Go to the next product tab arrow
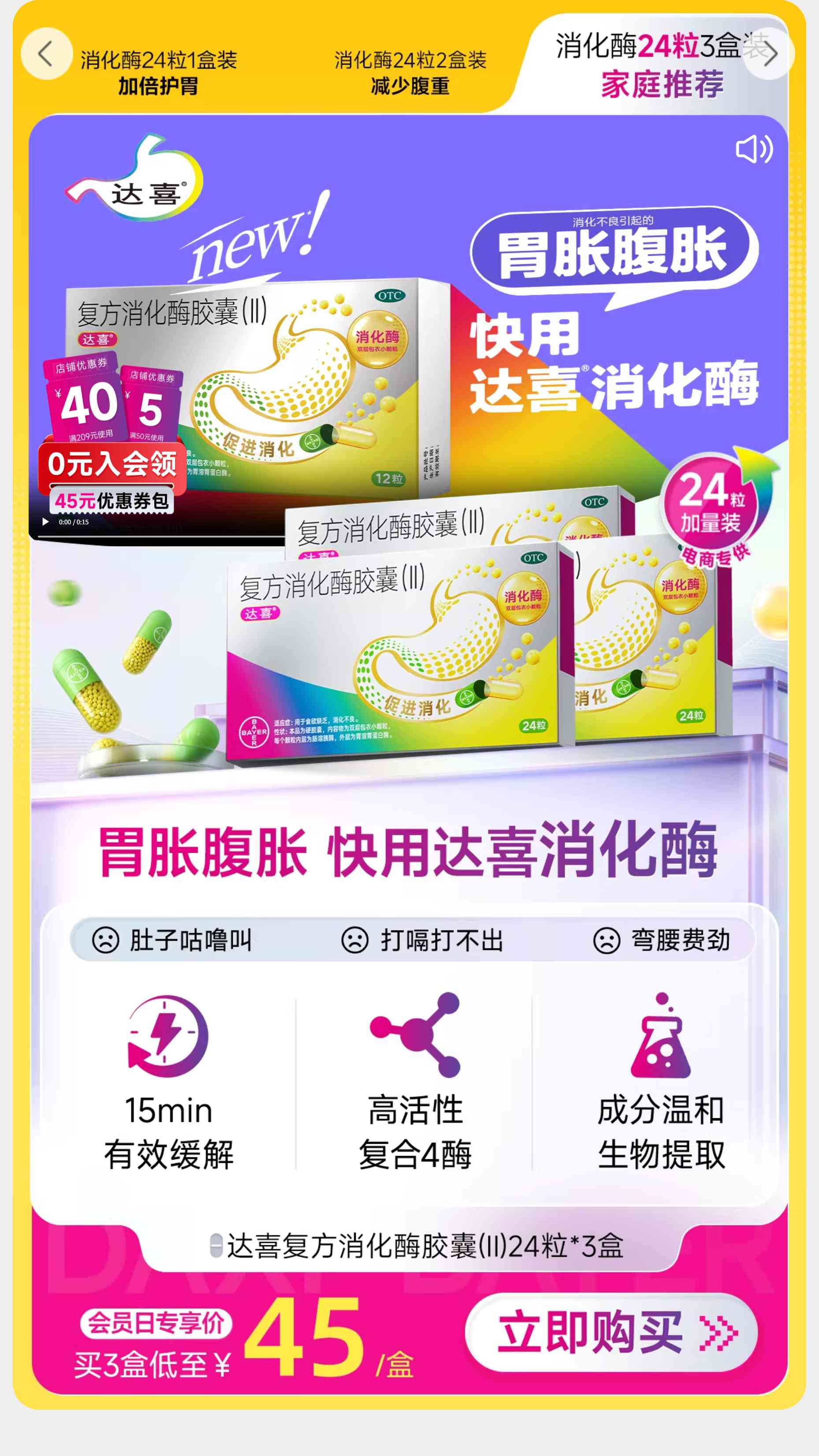The width and height of the screenshot is (819, 1456). [x=769, y=54]
